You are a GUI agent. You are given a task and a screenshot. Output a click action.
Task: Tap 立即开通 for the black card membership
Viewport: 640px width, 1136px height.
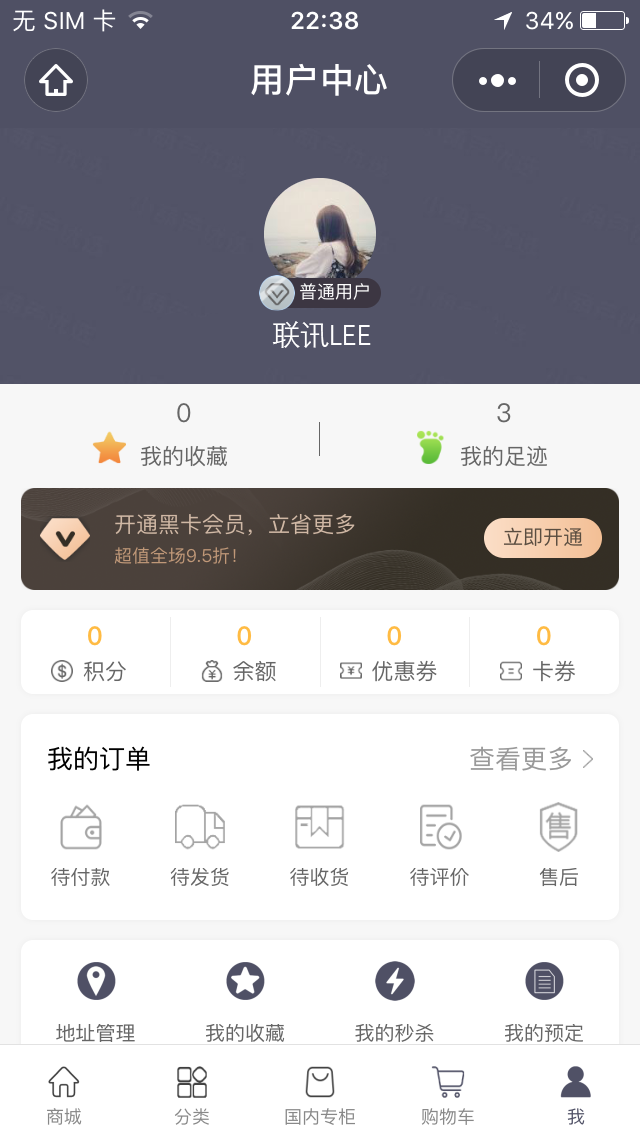pos(542,538)
